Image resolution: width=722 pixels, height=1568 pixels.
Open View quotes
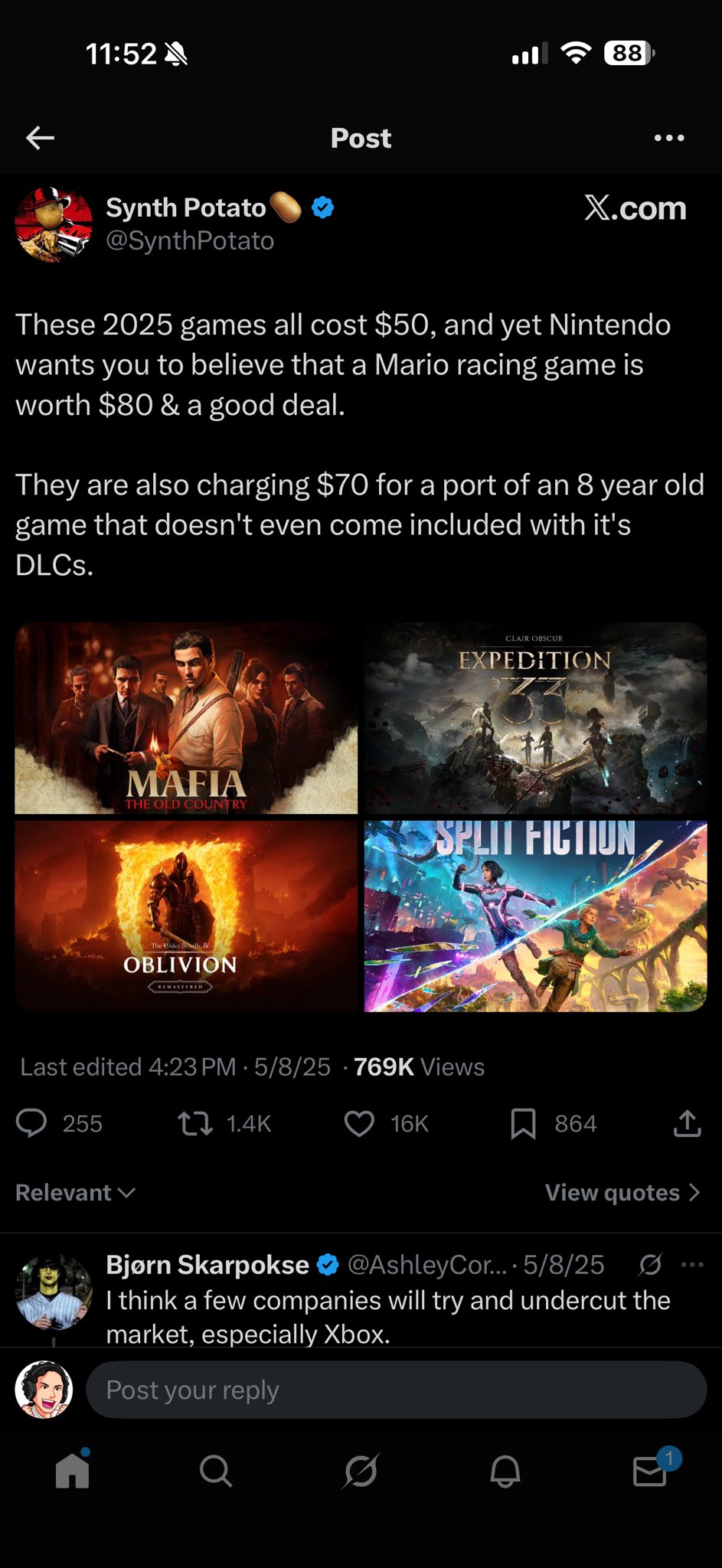(x=622, y=1192)
